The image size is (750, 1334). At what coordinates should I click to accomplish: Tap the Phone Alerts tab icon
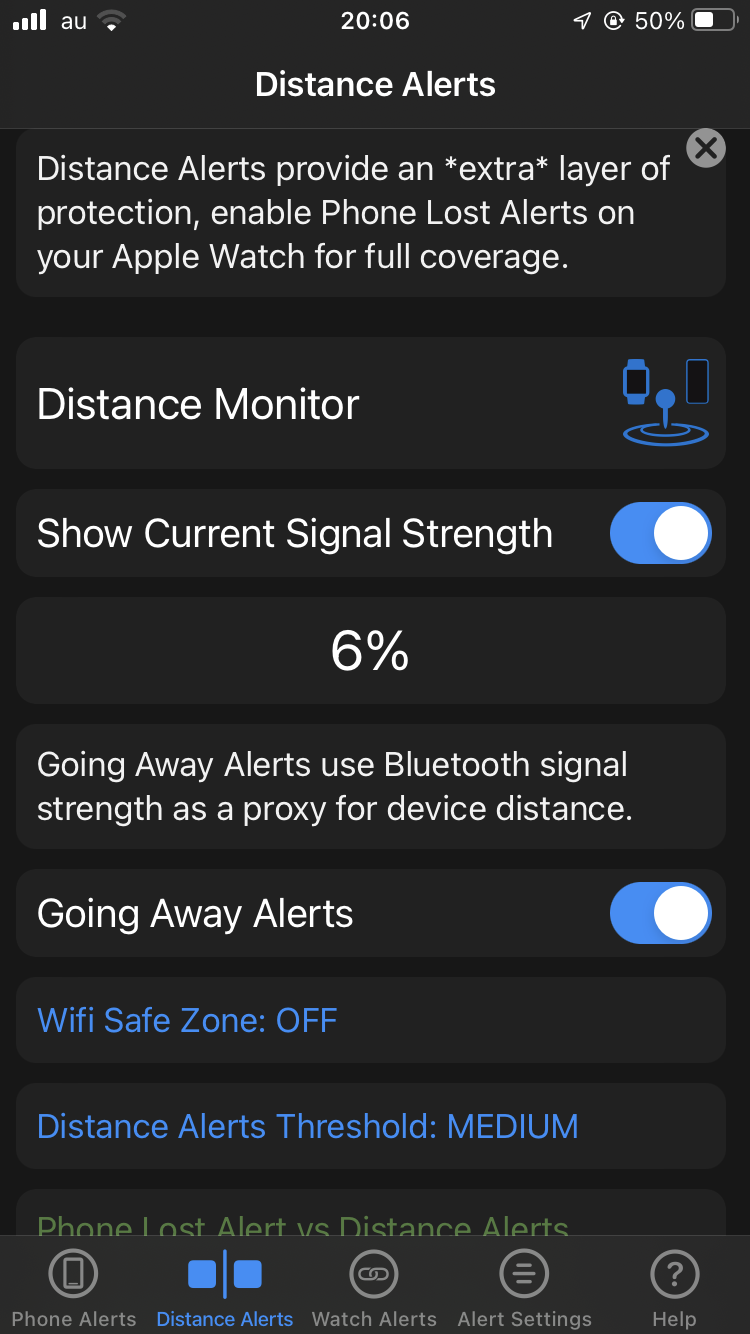pos(73,1273)
